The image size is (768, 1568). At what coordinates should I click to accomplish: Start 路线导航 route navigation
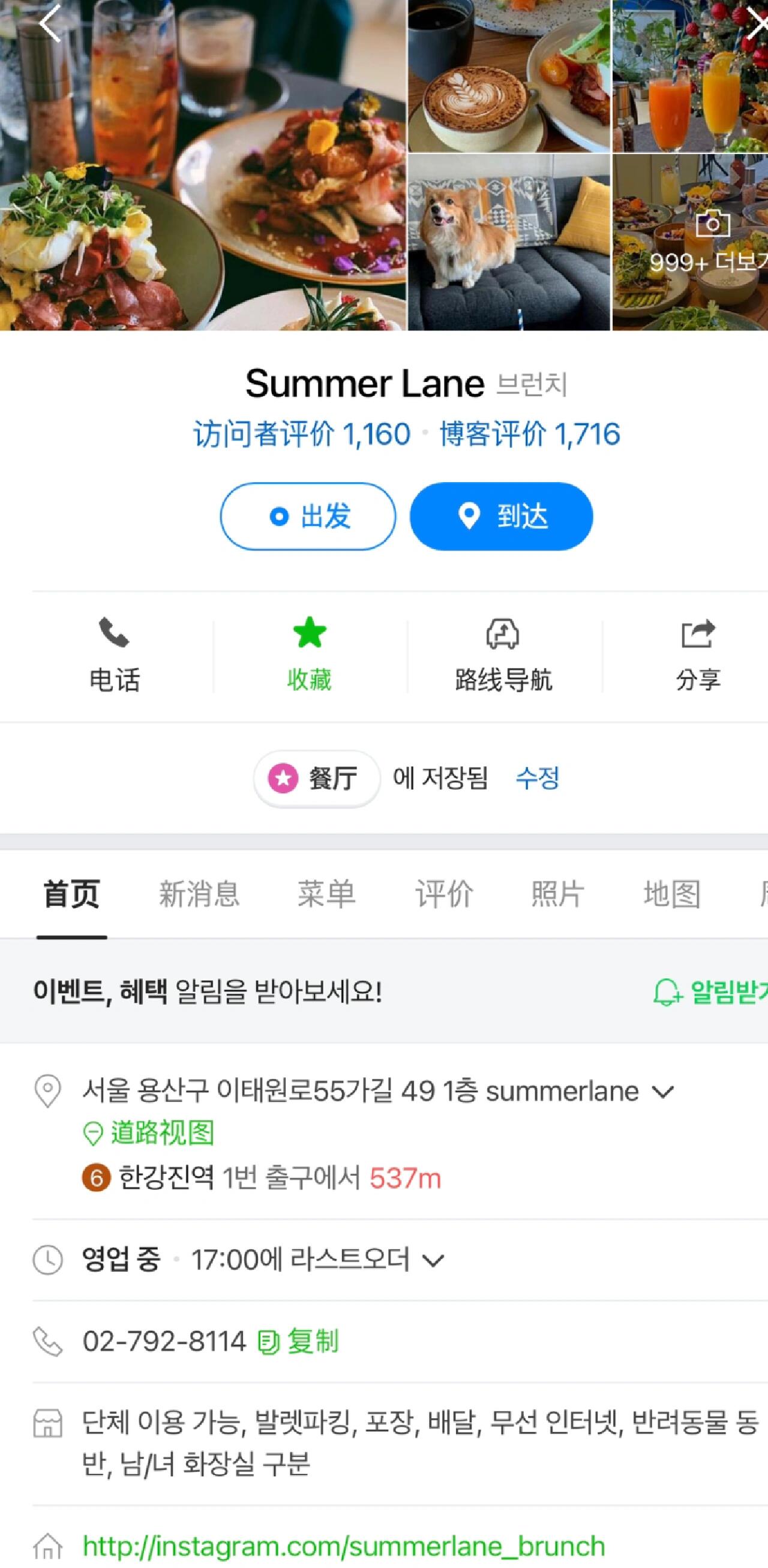503,655
